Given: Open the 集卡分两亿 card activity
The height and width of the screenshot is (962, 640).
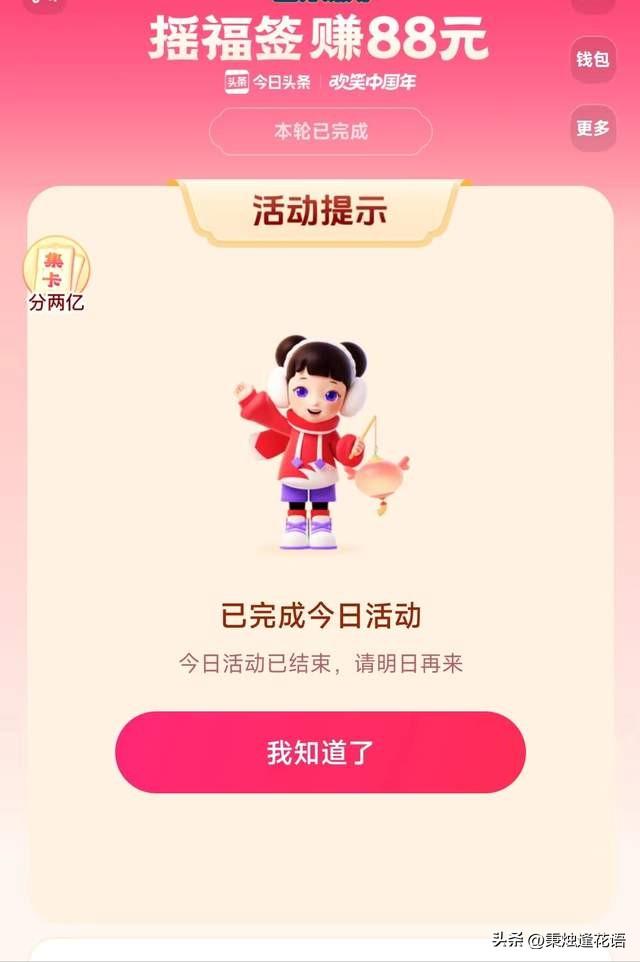Looking at the screenshot, I should (x=56, y=274).
